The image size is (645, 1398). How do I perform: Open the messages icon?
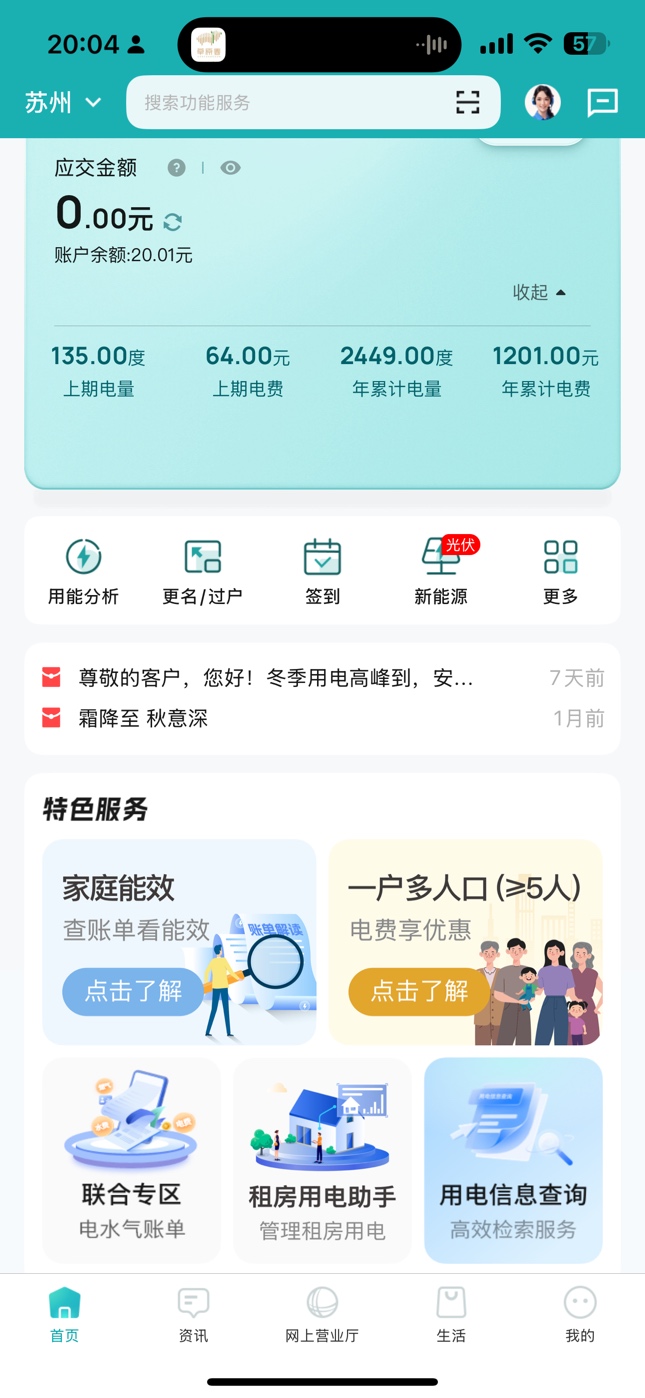[x=602, y=102]
